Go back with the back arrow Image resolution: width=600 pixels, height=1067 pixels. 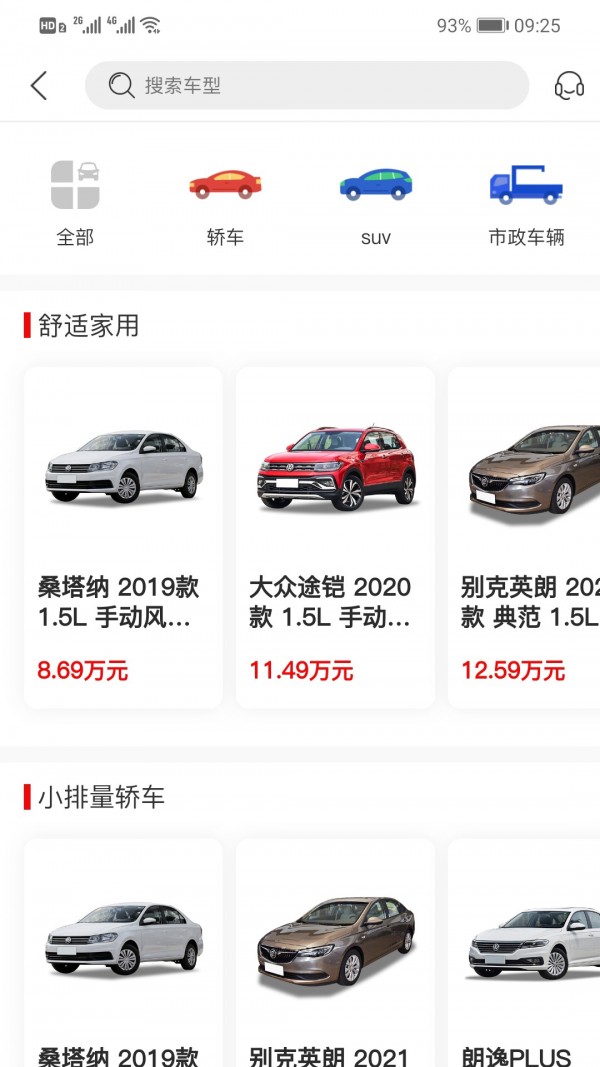click(39, 86)
